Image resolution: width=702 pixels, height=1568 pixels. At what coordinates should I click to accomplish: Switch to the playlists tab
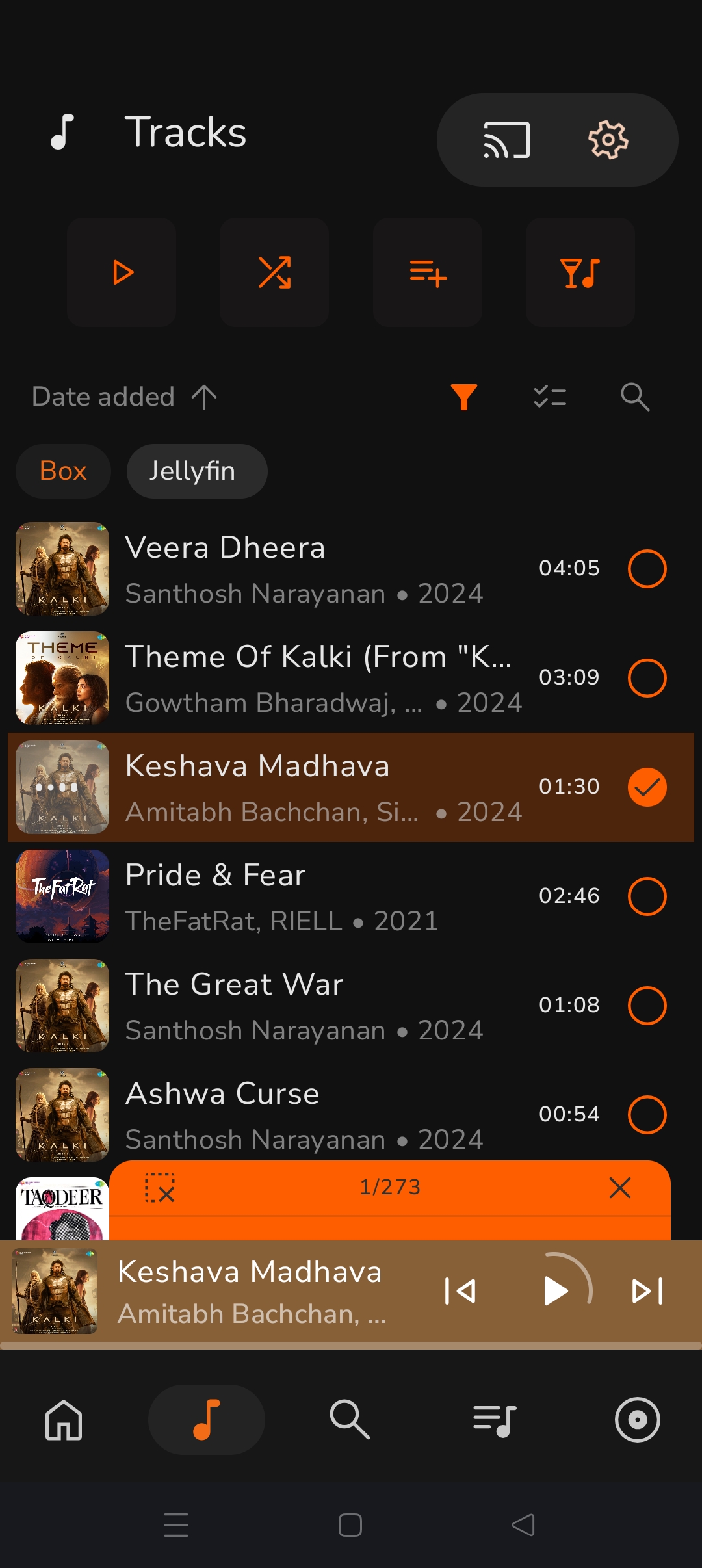tap(495, 1420)
